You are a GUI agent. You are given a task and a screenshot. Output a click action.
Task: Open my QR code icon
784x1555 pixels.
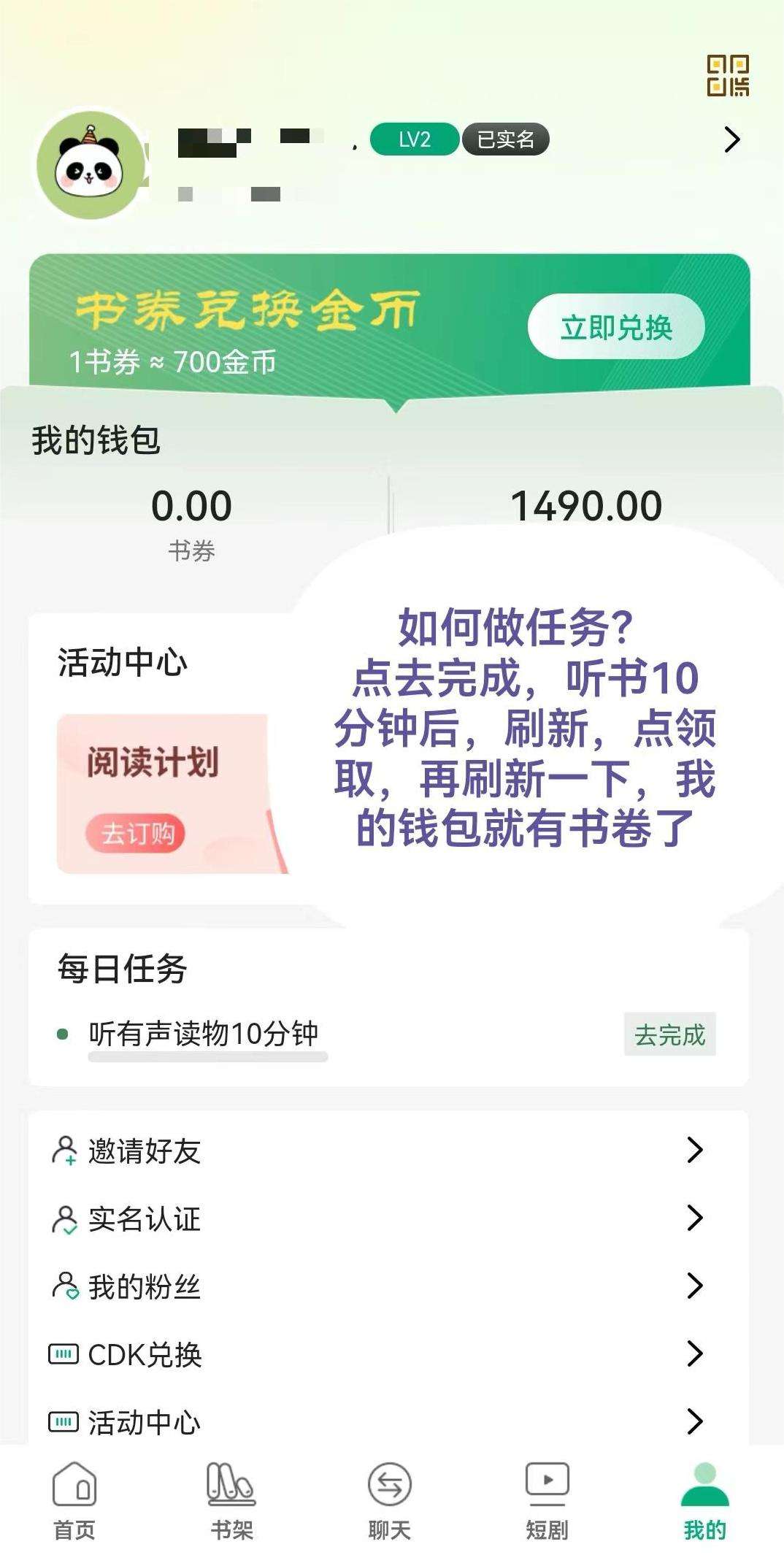click(x=728, y=76)
